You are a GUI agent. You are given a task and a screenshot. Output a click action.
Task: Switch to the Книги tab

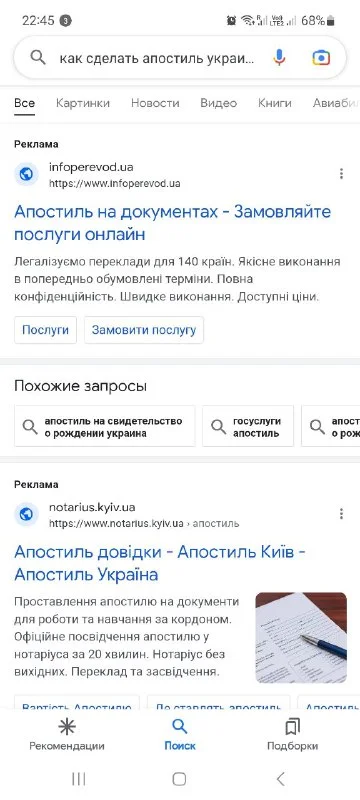tap(274, 103)
